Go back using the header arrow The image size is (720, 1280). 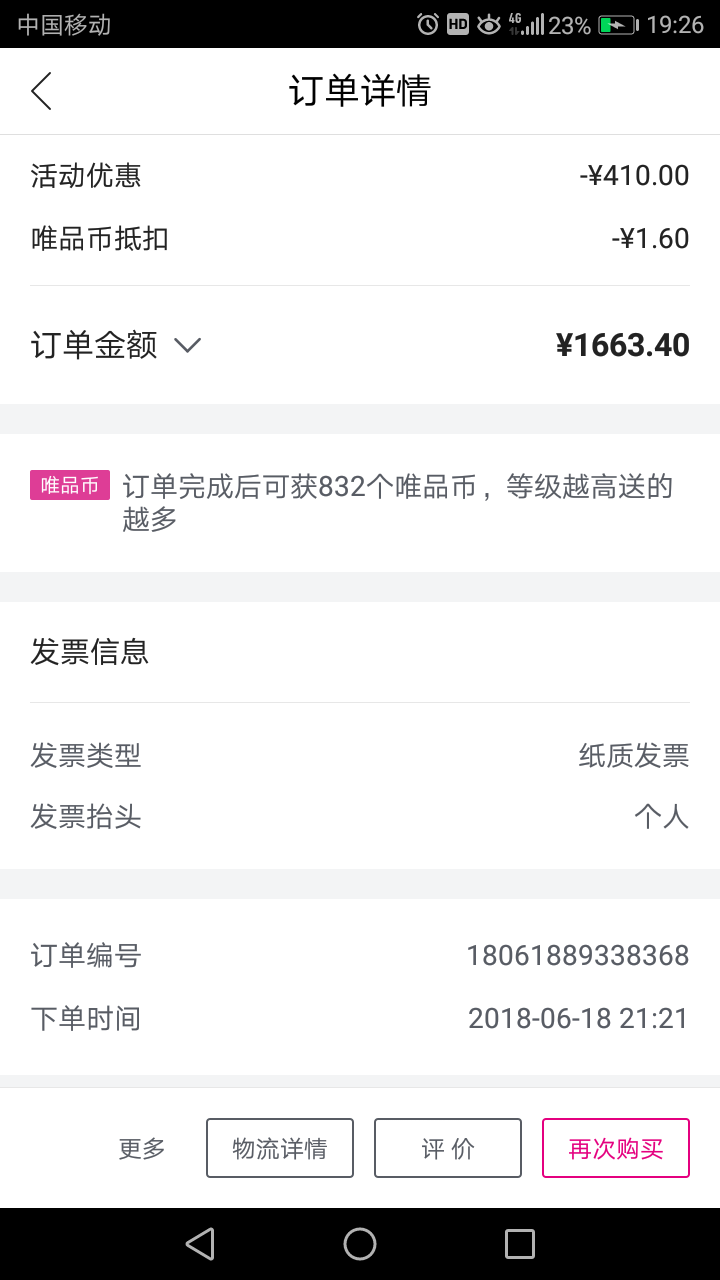click(x=41, y=91)
